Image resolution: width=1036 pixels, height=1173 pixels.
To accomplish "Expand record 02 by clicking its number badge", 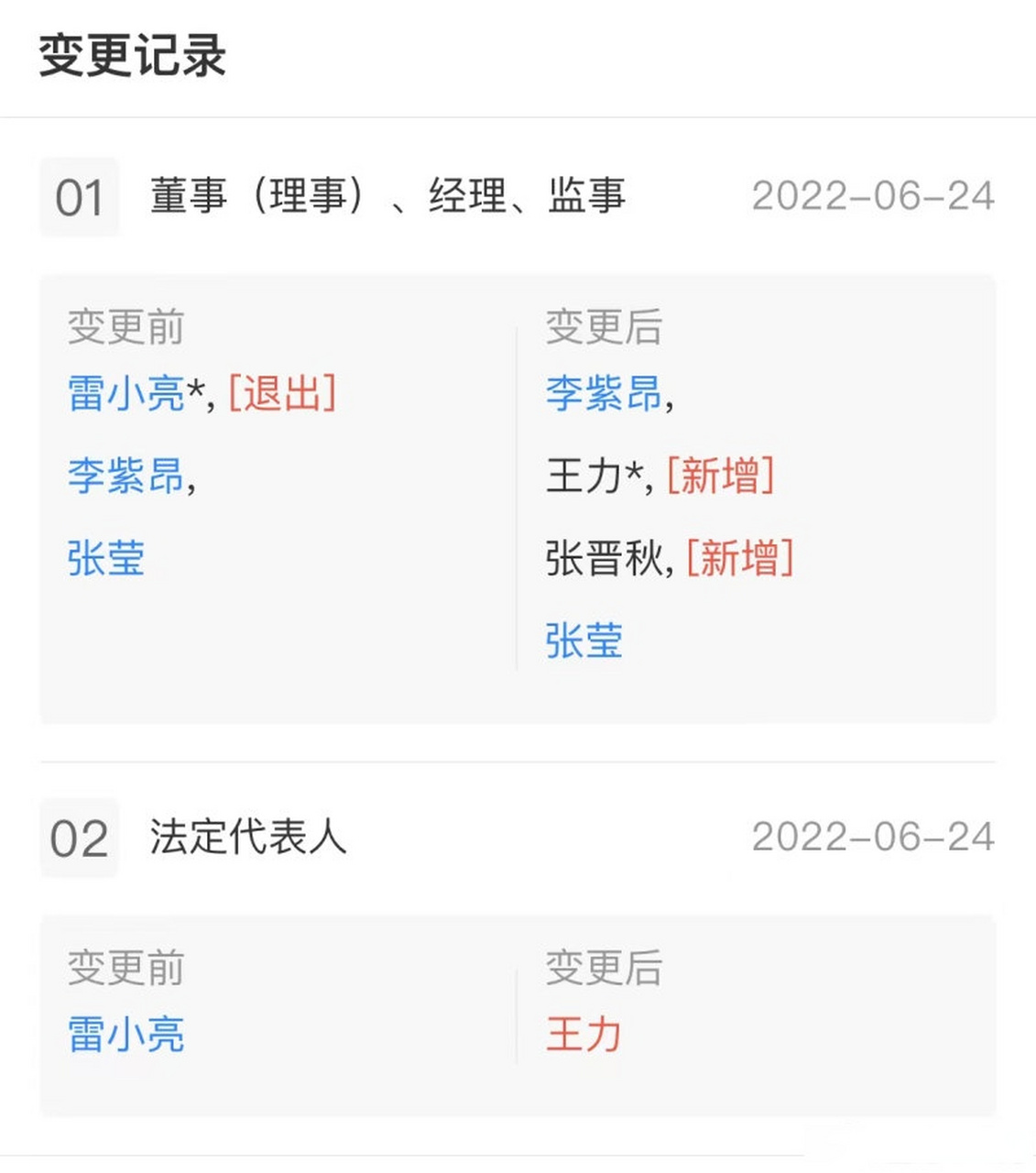I will 79,837.
